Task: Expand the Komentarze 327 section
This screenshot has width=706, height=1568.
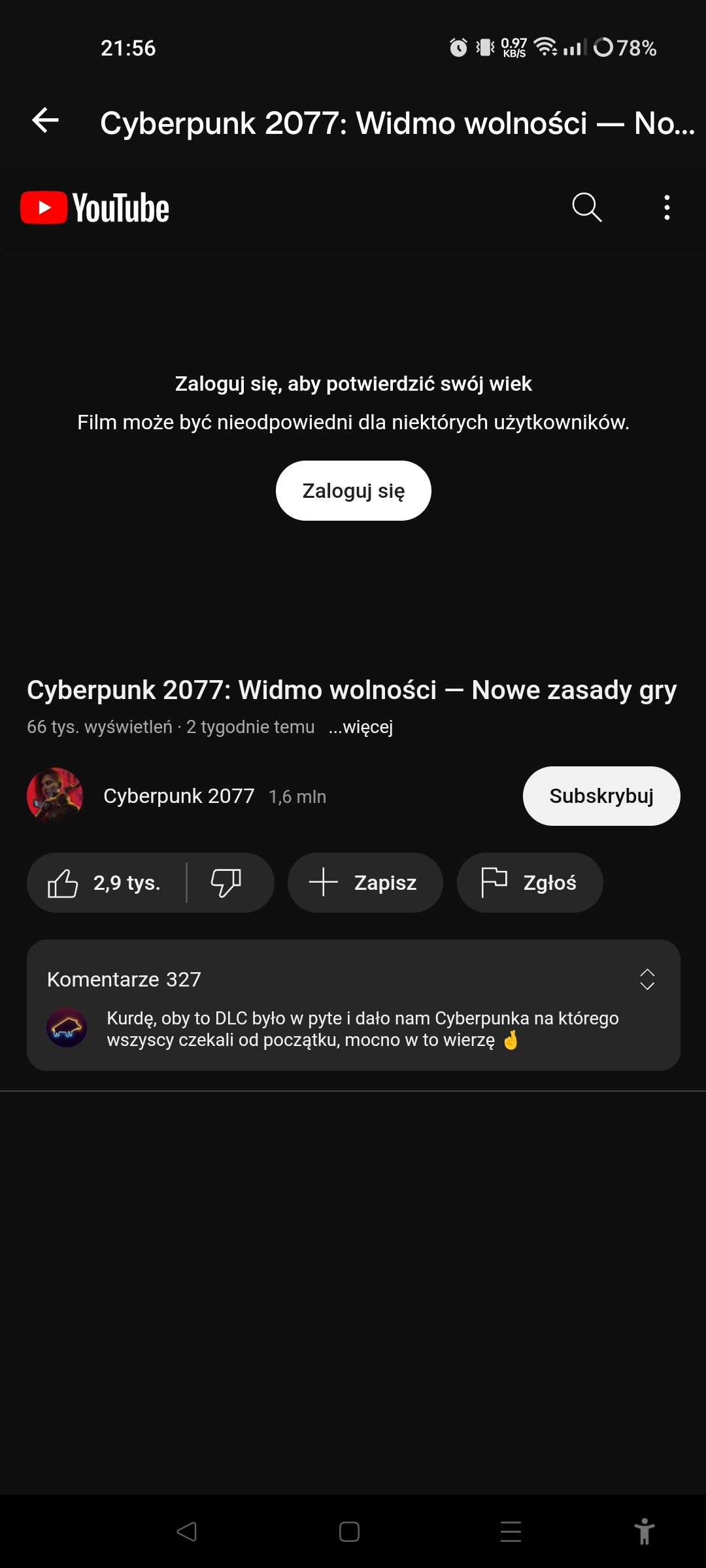Action: pos(647,979)
